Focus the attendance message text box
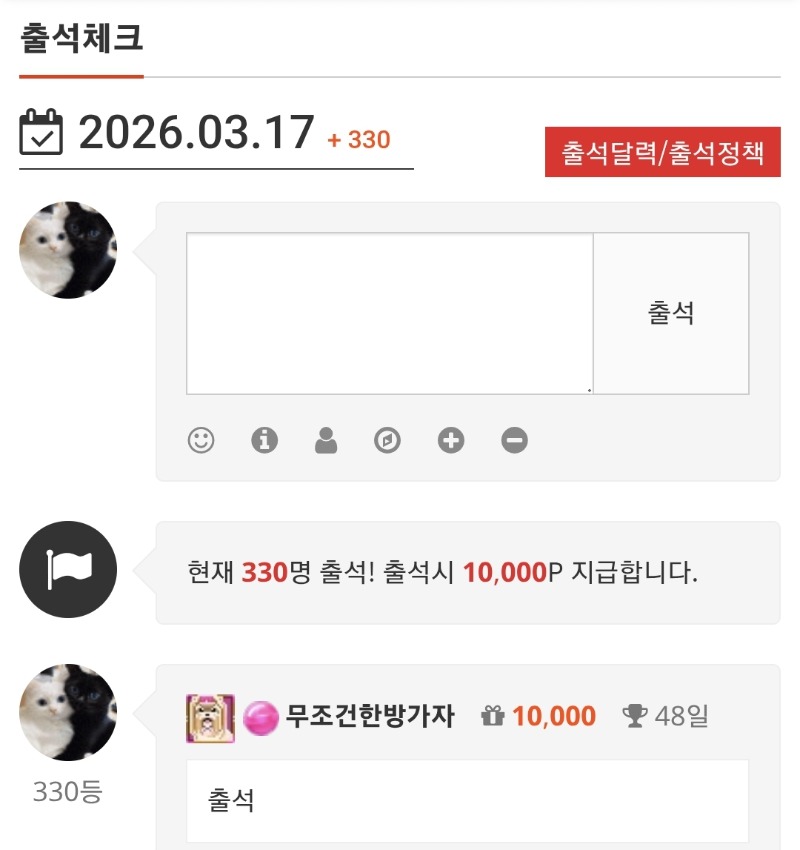Screen dimensions: 800x850 [x=390, y=313]
